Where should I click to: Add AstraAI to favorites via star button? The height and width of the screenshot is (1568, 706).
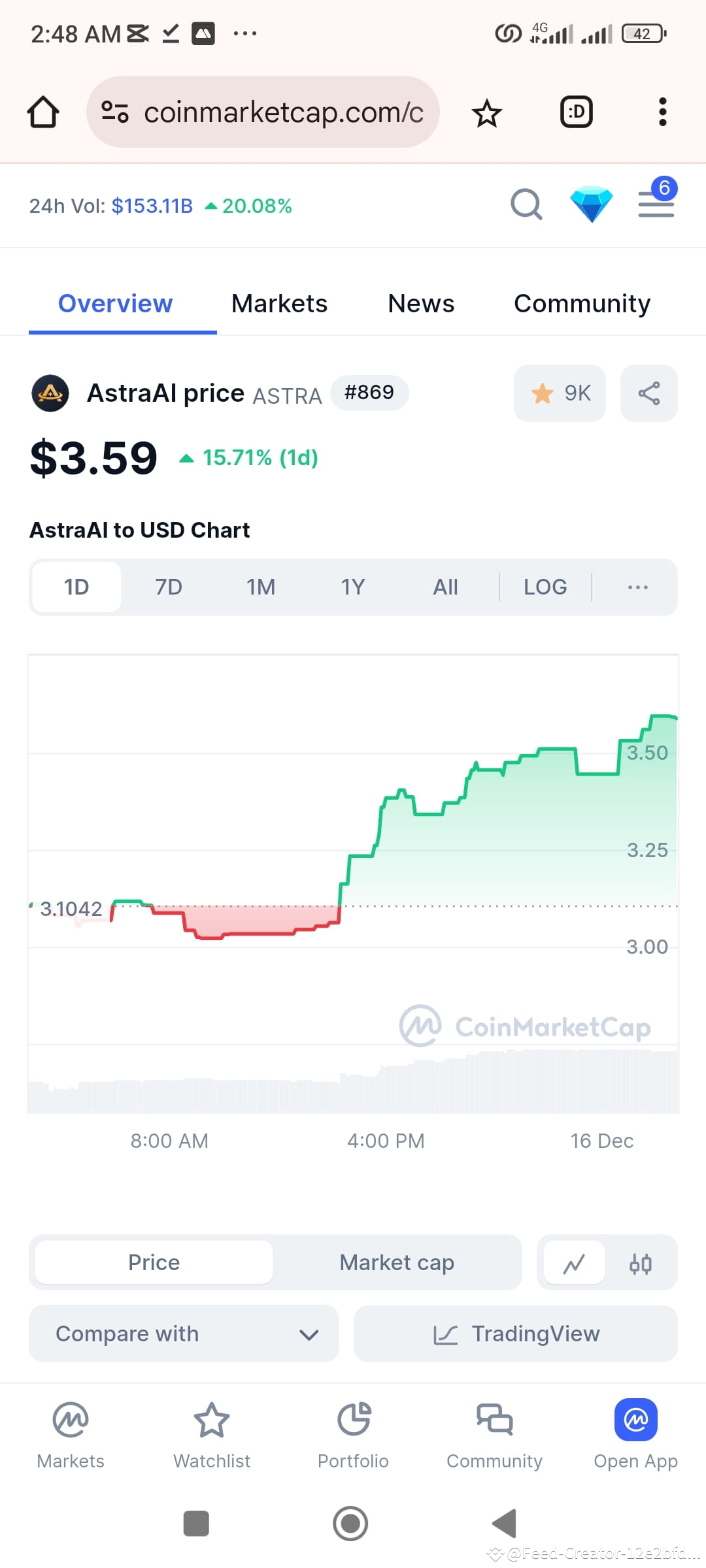(559, 393)
